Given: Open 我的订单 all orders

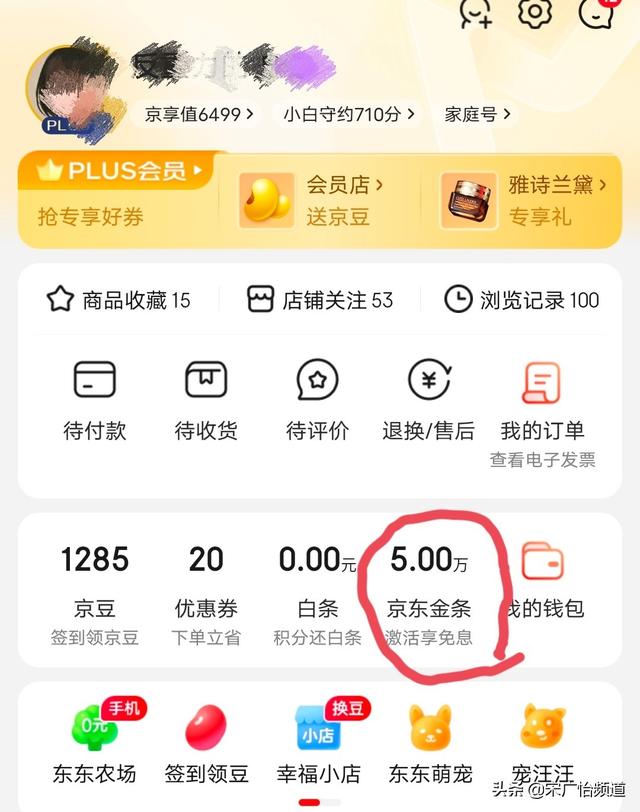Looking at the screenshot, I should (542, 401).
